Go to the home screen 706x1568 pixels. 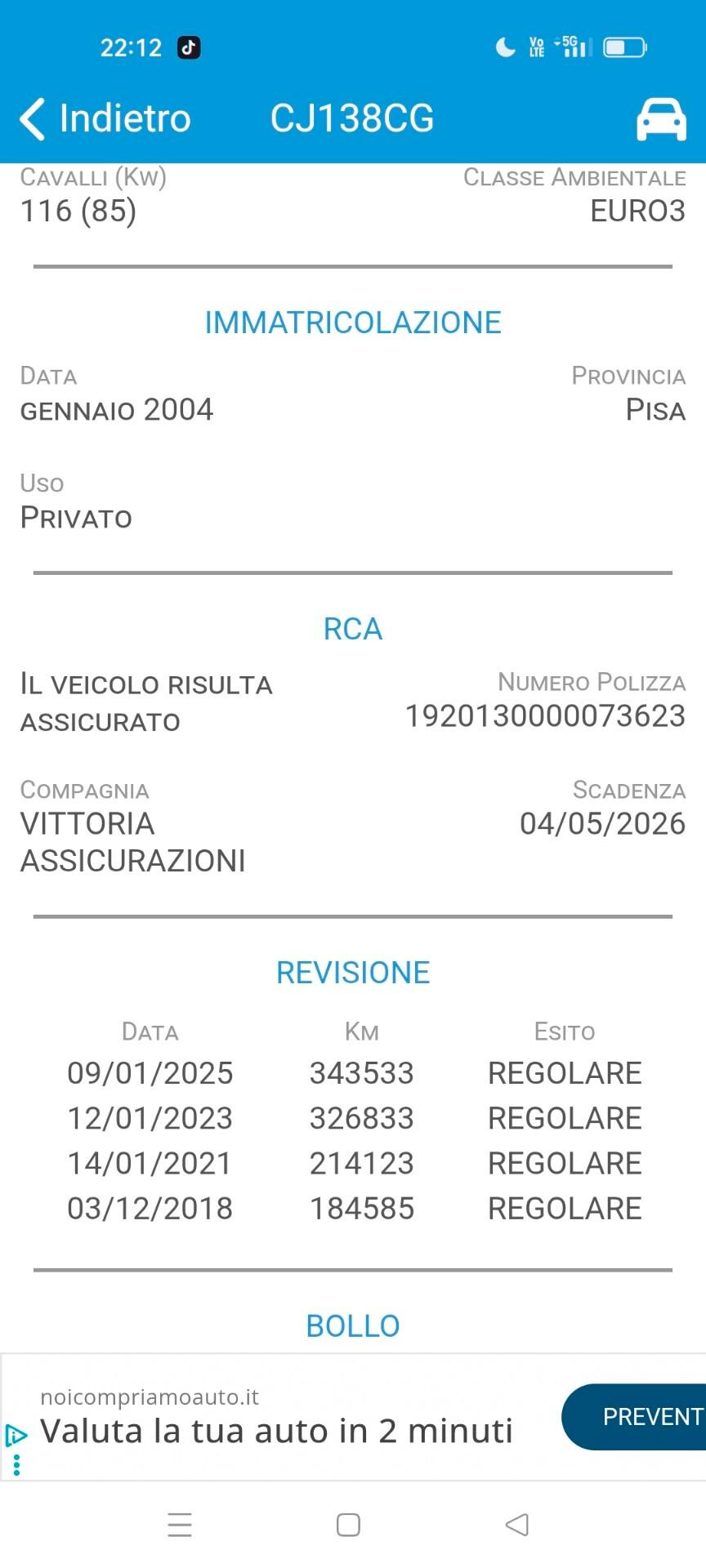click(348, 1524)
